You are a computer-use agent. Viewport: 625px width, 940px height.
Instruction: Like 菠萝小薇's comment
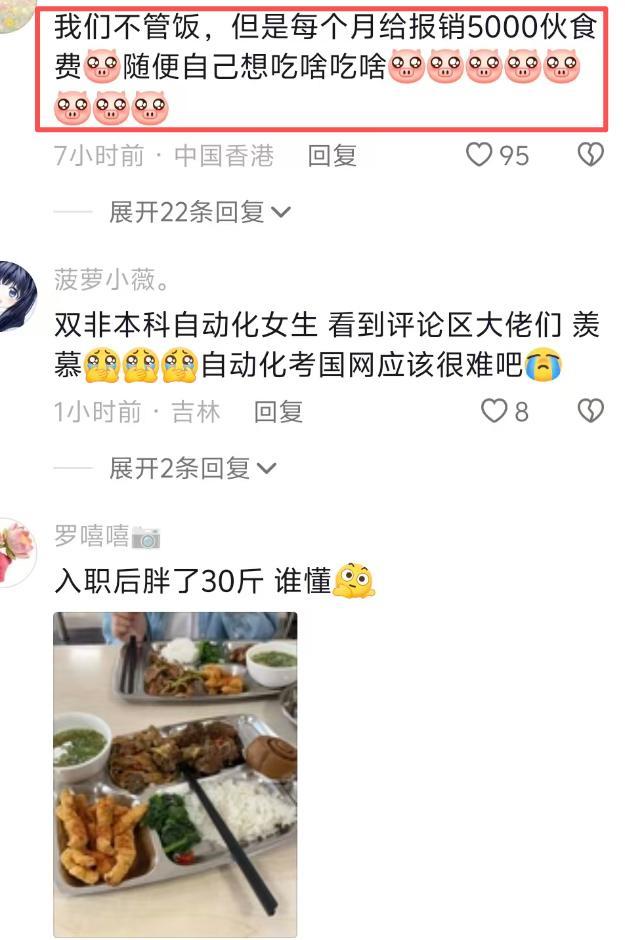click(494, 411)
